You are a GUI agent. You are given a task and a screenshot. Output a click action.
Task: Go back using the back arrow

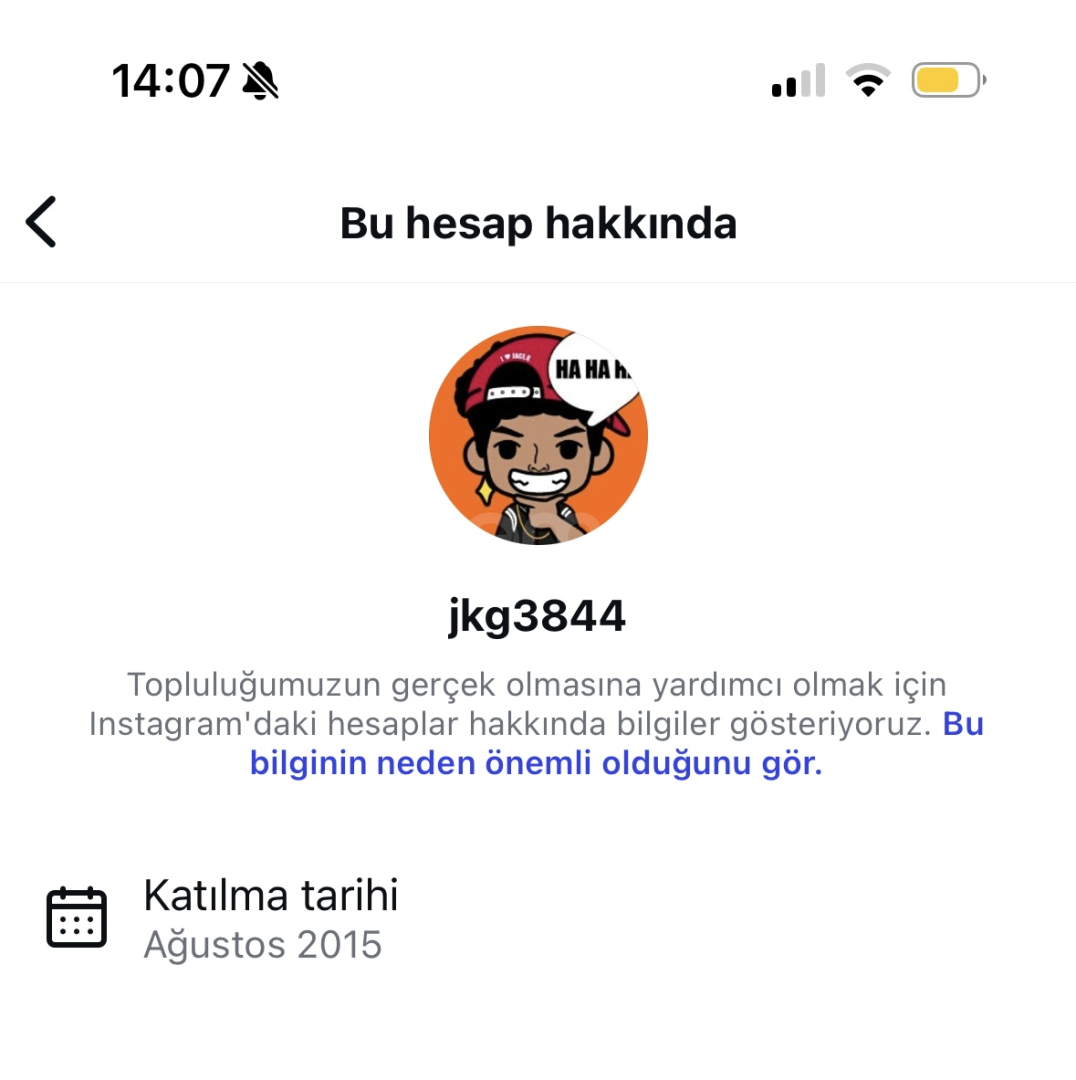click(41, 222)
